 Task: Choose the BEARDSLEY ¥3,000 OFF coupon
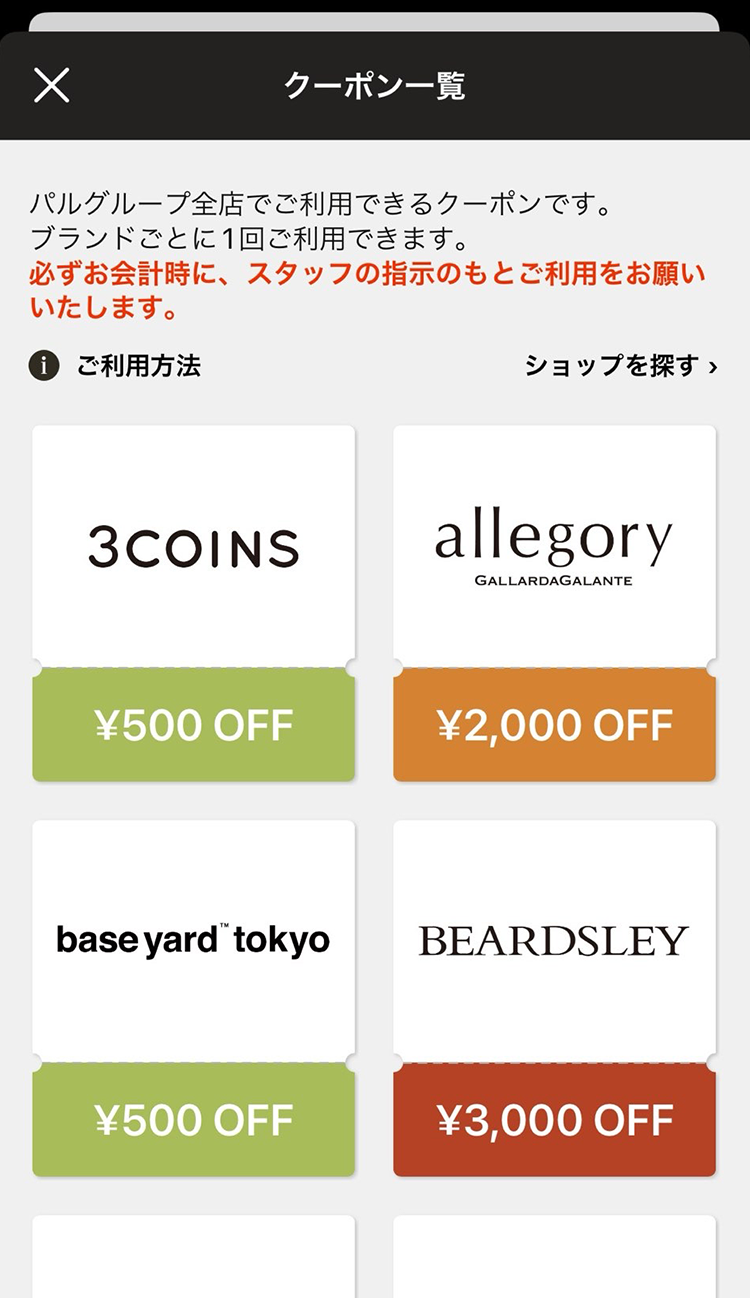554,998
